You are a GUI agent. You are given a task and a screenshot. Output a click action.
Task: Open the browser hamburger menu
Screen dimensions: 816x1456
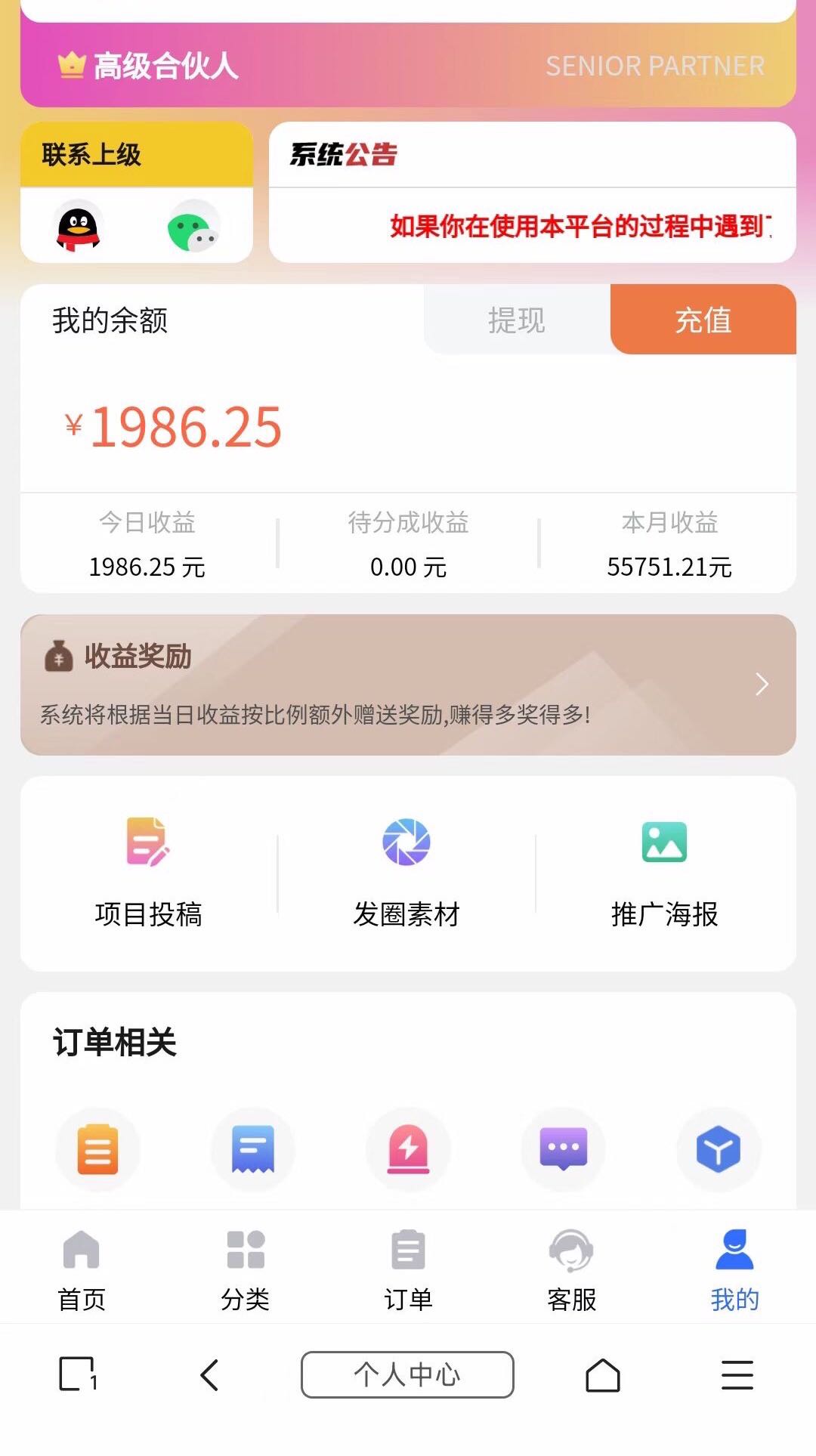pos(737,1374)
